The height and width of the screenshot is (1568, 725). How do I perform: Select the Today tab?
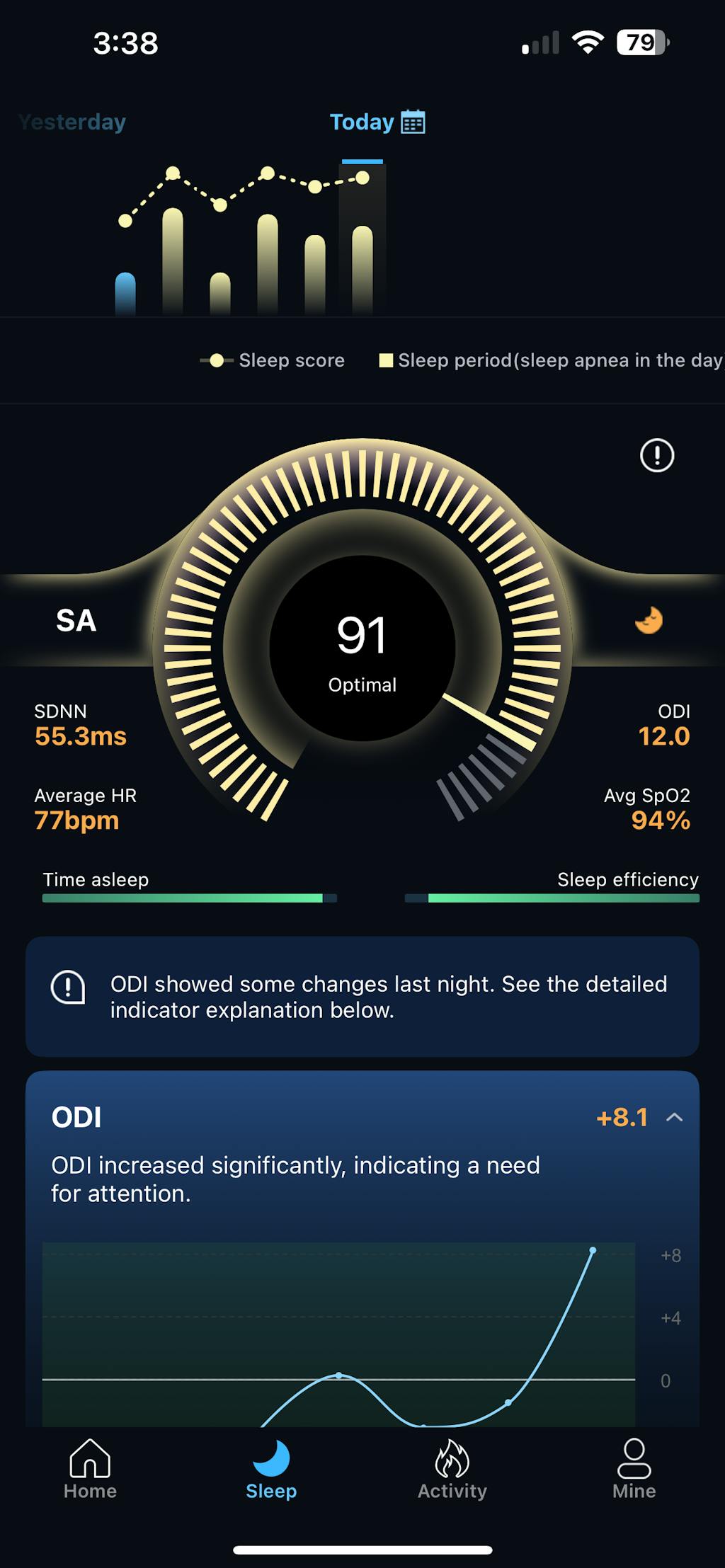click(x=361, y=122)
